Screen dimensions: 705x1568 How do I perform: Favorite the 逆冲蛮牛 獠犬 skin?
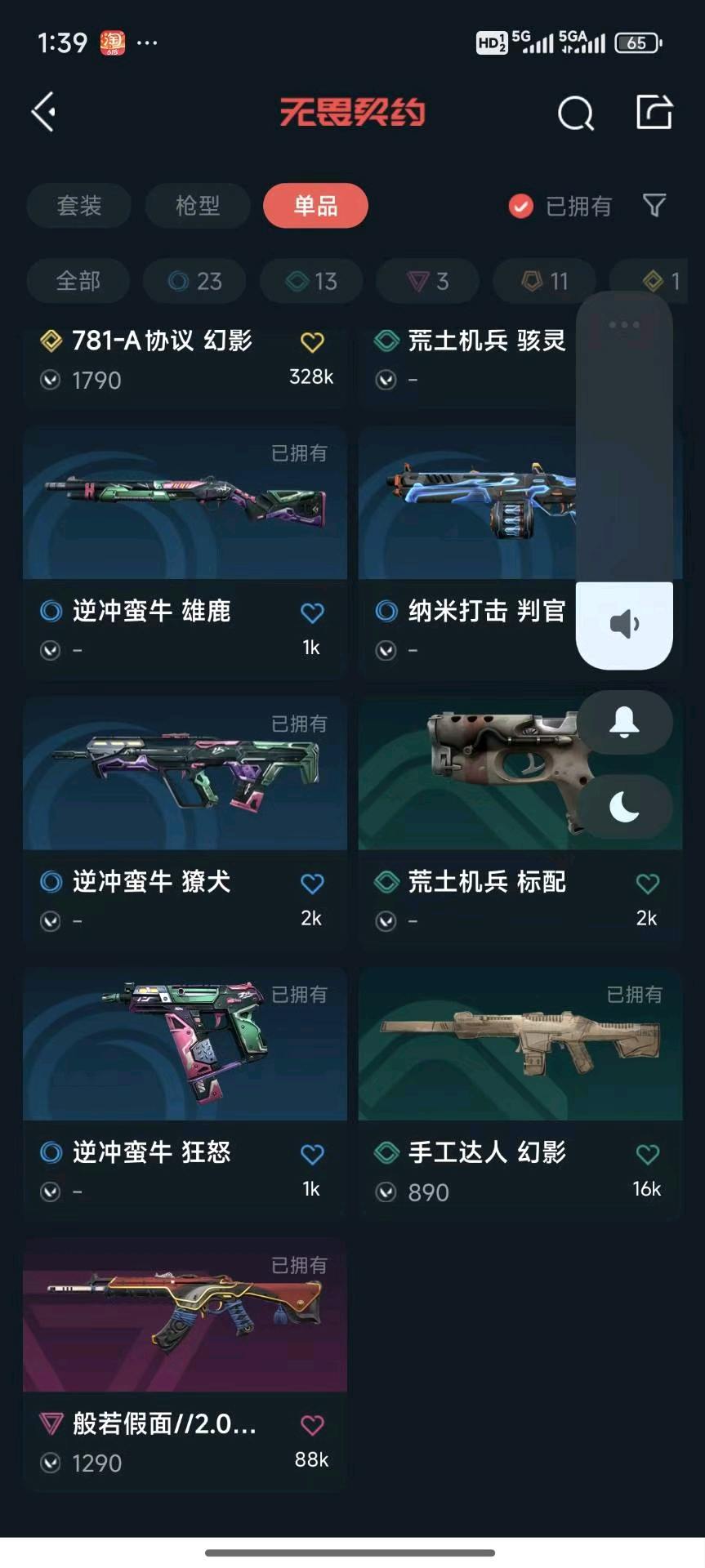(x=312, y=884)
